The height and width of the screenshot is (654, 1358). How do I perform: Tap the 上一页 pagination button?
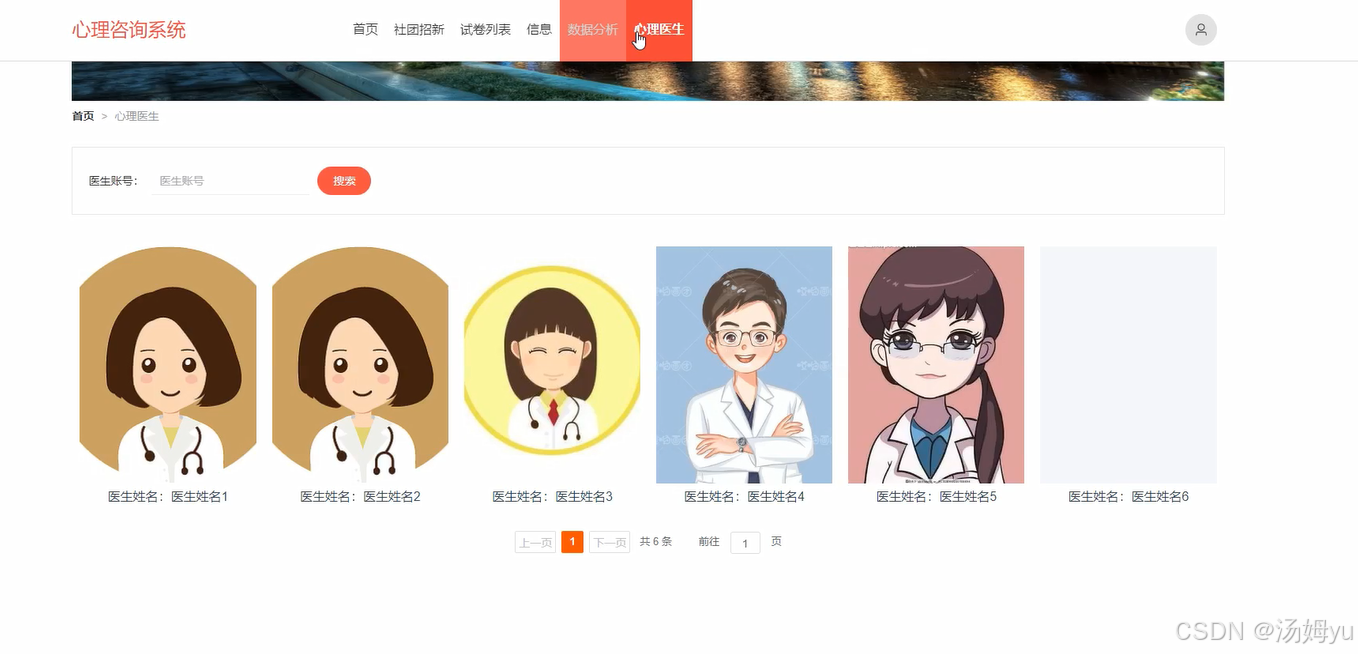pos(535,542)
